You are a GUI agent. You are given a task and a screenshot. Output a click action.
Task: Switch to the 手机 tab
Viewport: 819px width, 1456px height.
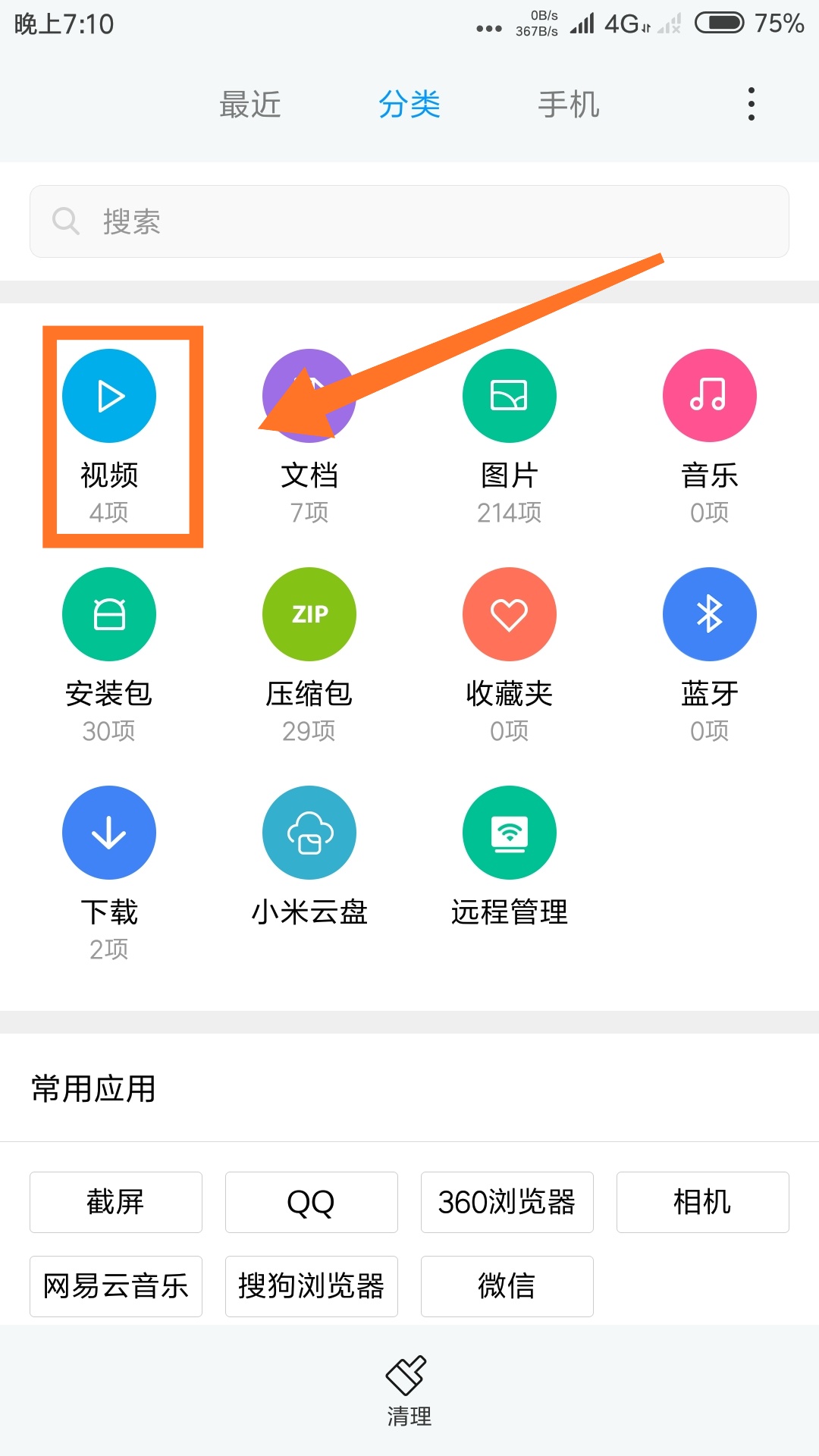(569, 105)
